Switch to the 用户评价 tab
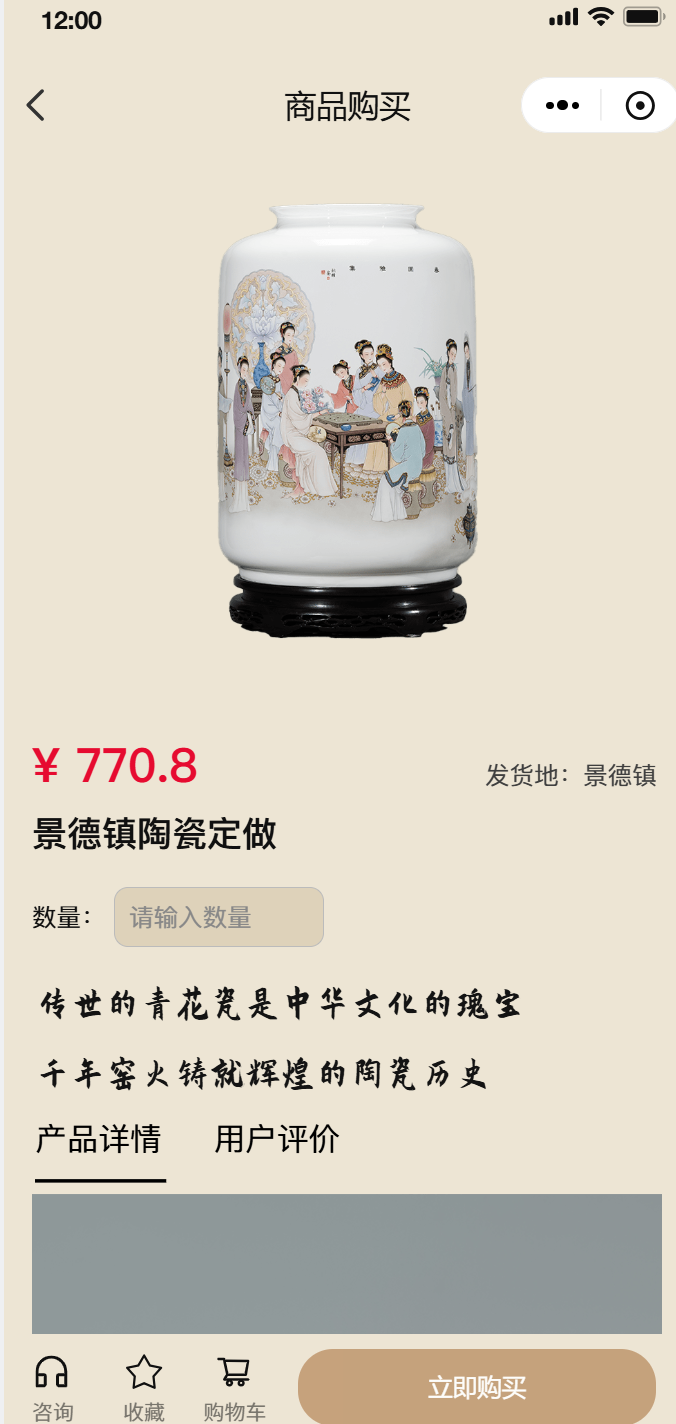 tap(277, 1139)
